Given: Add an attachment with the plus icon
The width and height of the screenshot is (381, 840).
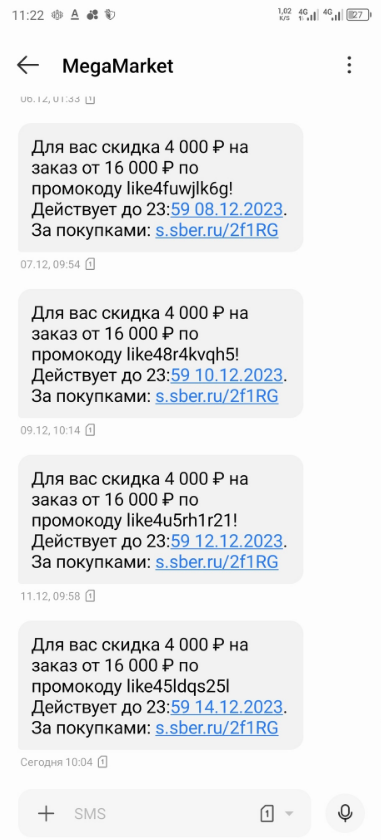Looking at the screenshot, I should 46,814.
